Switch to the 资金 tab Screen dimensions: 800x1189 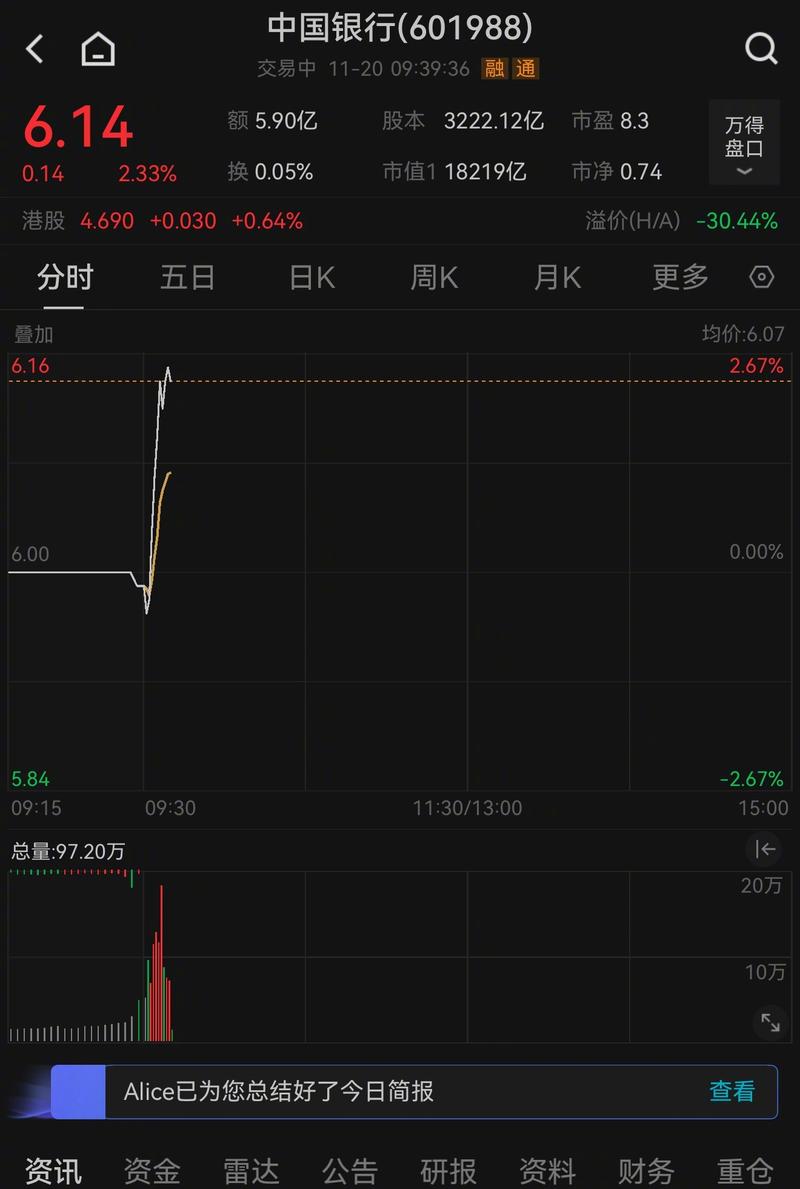152,1170
